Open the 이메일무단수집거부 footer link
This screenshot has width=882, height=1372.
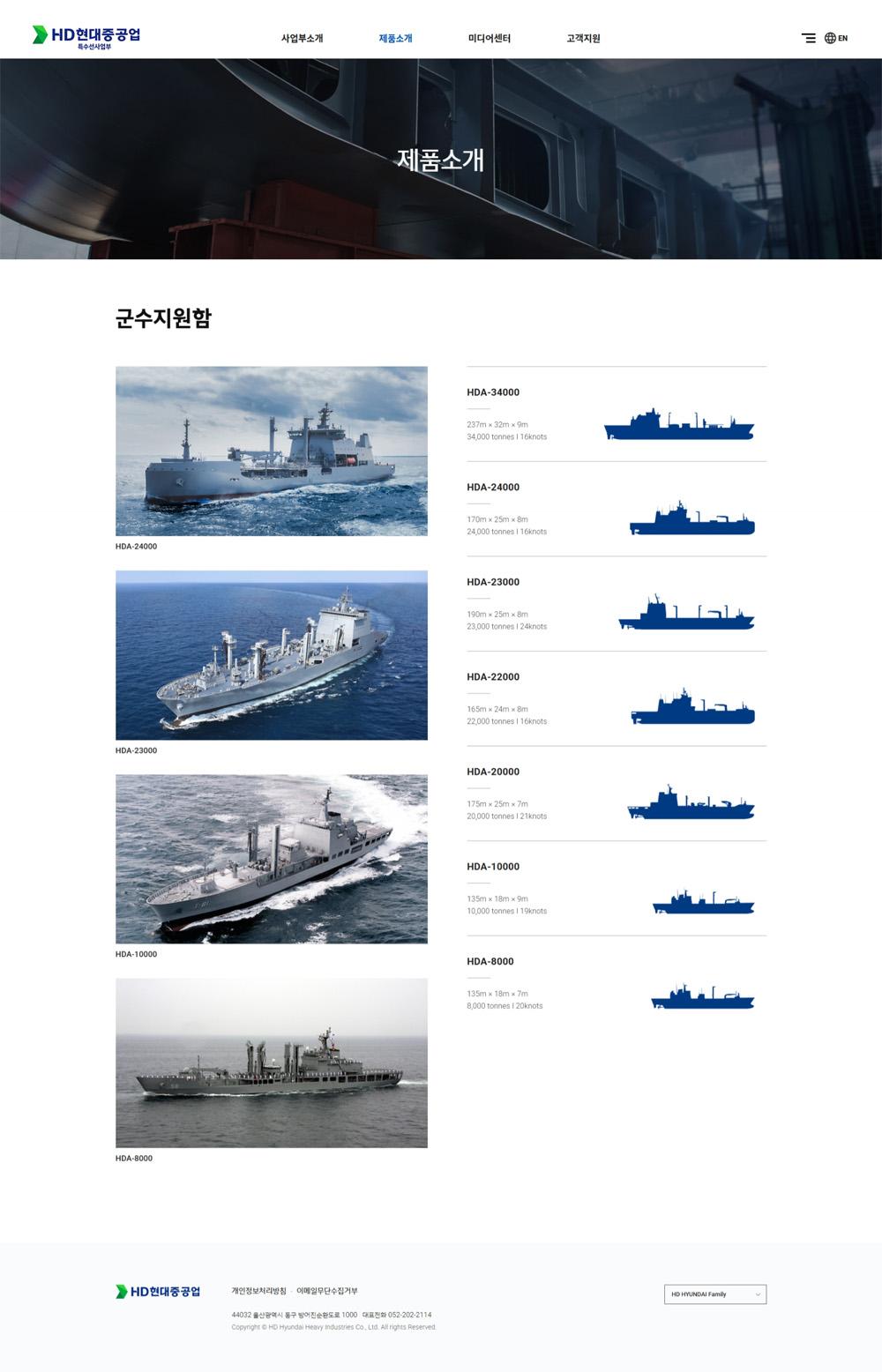327,1291
